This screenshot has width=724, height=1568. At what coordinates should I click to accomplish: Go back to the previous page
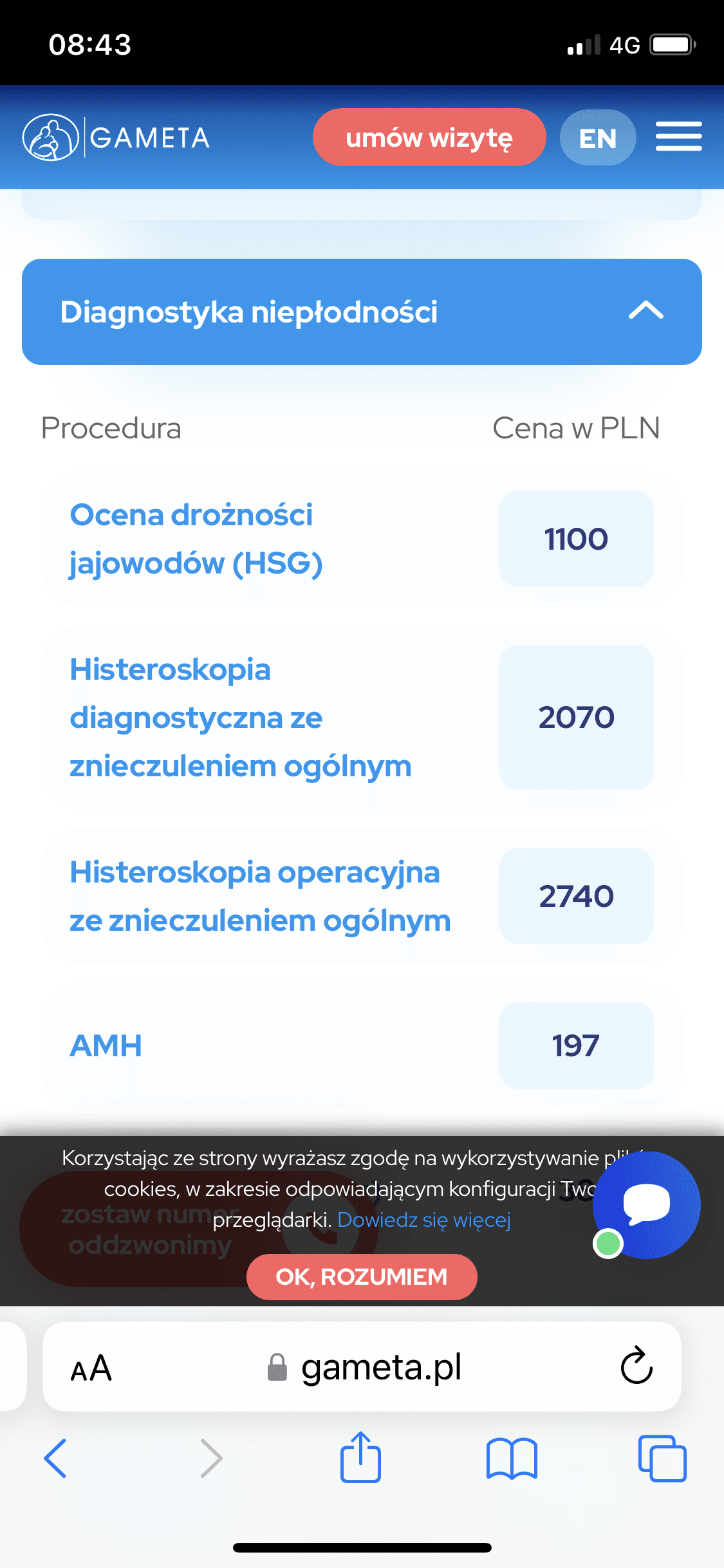[x=55, y=1458]
